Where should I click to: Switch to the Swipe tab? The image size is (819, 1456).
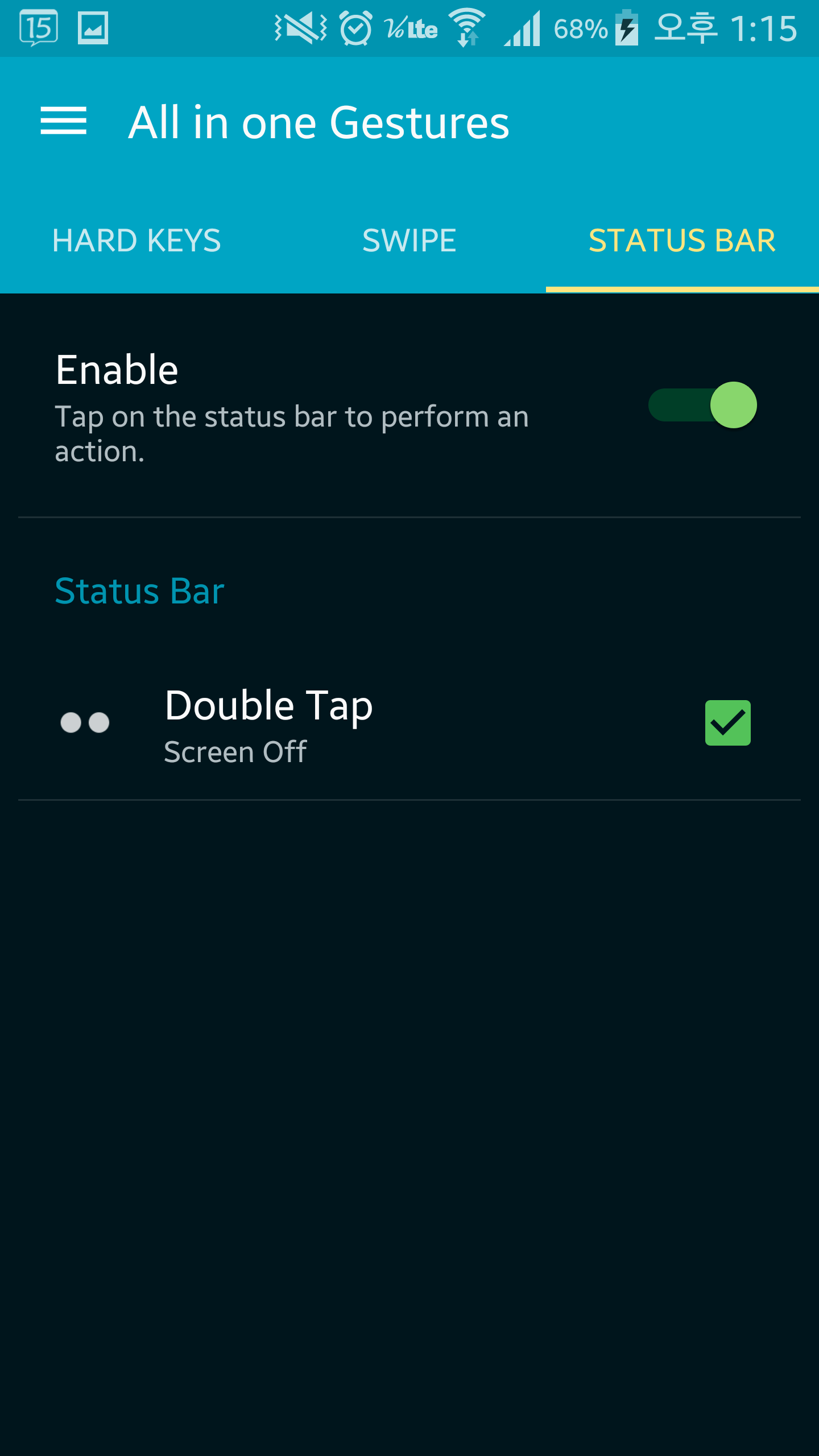click(409, 240)
